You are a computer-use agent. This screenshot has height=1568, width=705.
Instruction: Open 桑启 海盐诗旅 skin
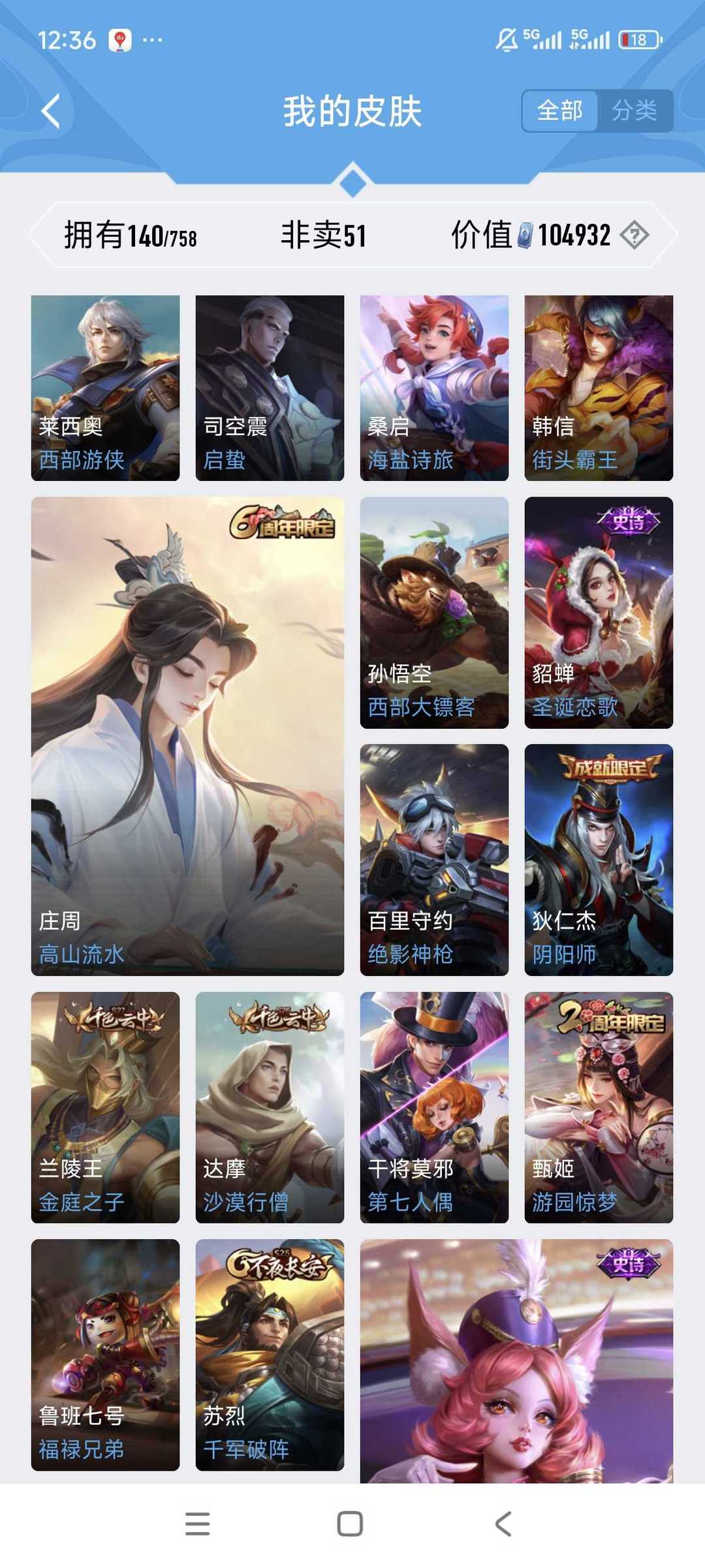pyautogui.click(x=434, y=388)
